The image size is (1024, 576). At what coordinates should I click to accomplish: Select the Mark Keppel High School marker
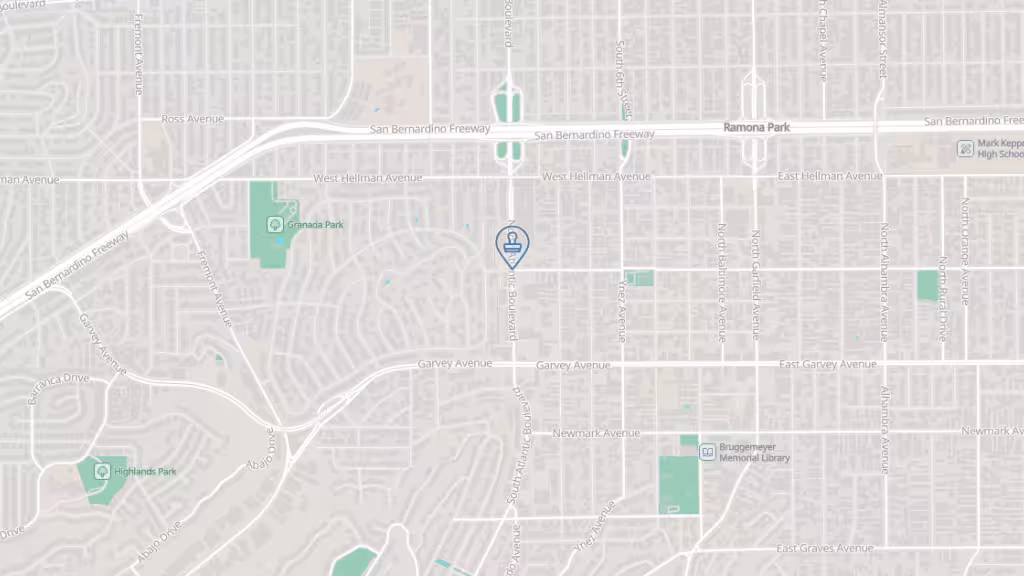[965, 149]
